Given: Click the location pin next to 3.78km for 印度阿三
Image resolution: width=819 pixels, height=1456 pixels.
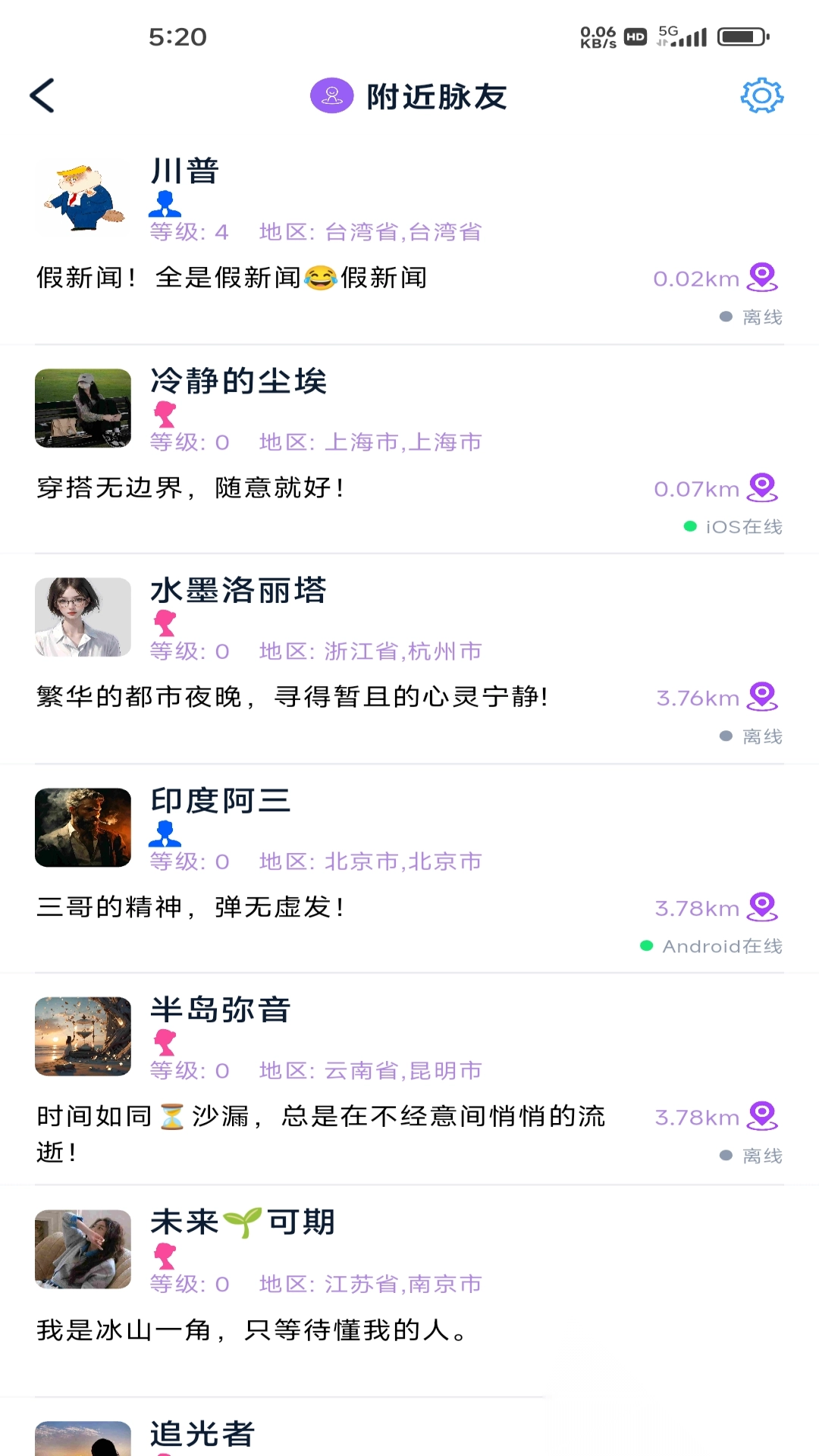Looking at the screenshot, I should click(x=761, y=907).
